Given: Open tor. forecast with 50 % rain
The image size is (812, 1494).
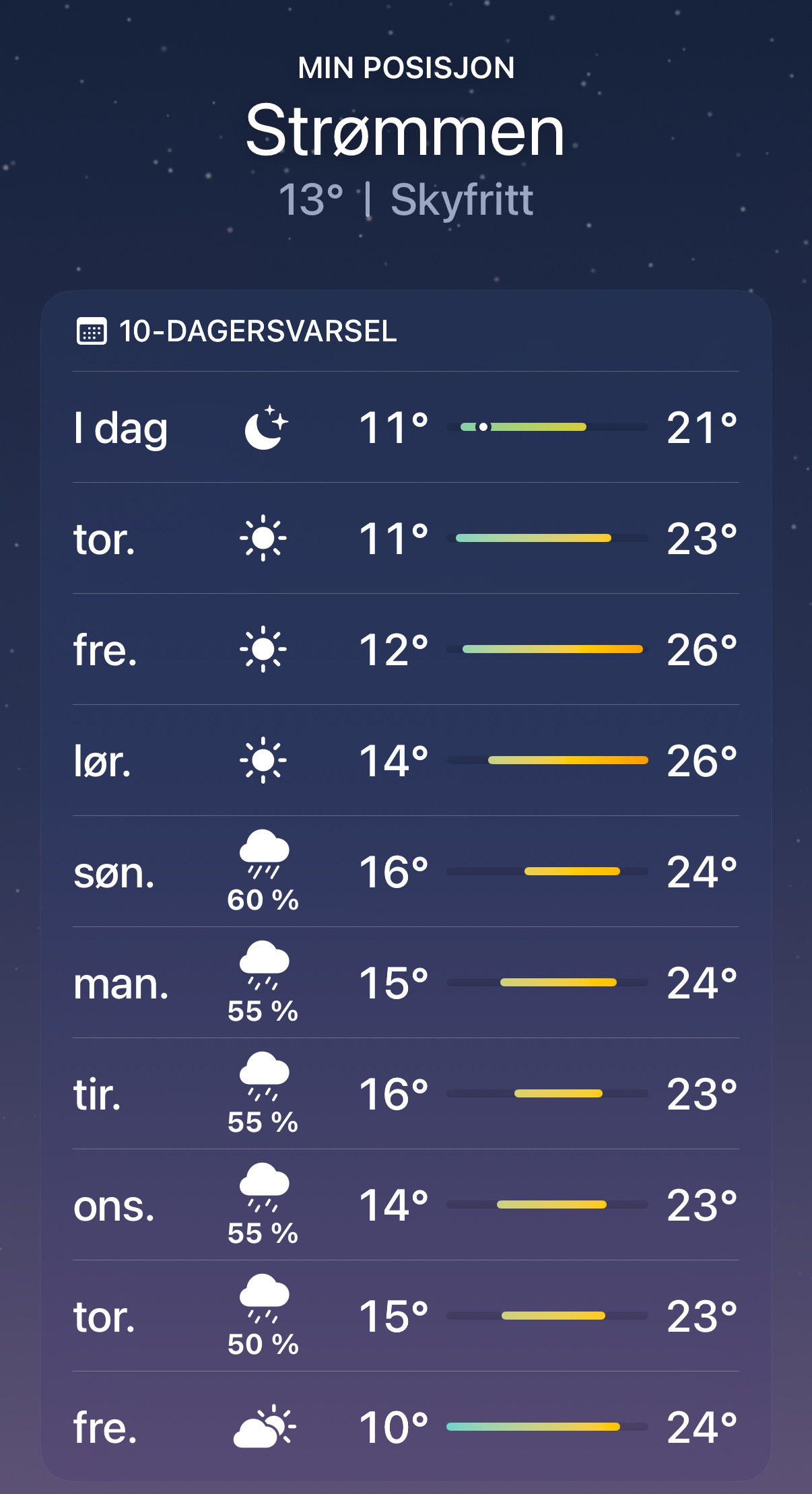Looking at the screenshot, I should tap(405, 1316).
